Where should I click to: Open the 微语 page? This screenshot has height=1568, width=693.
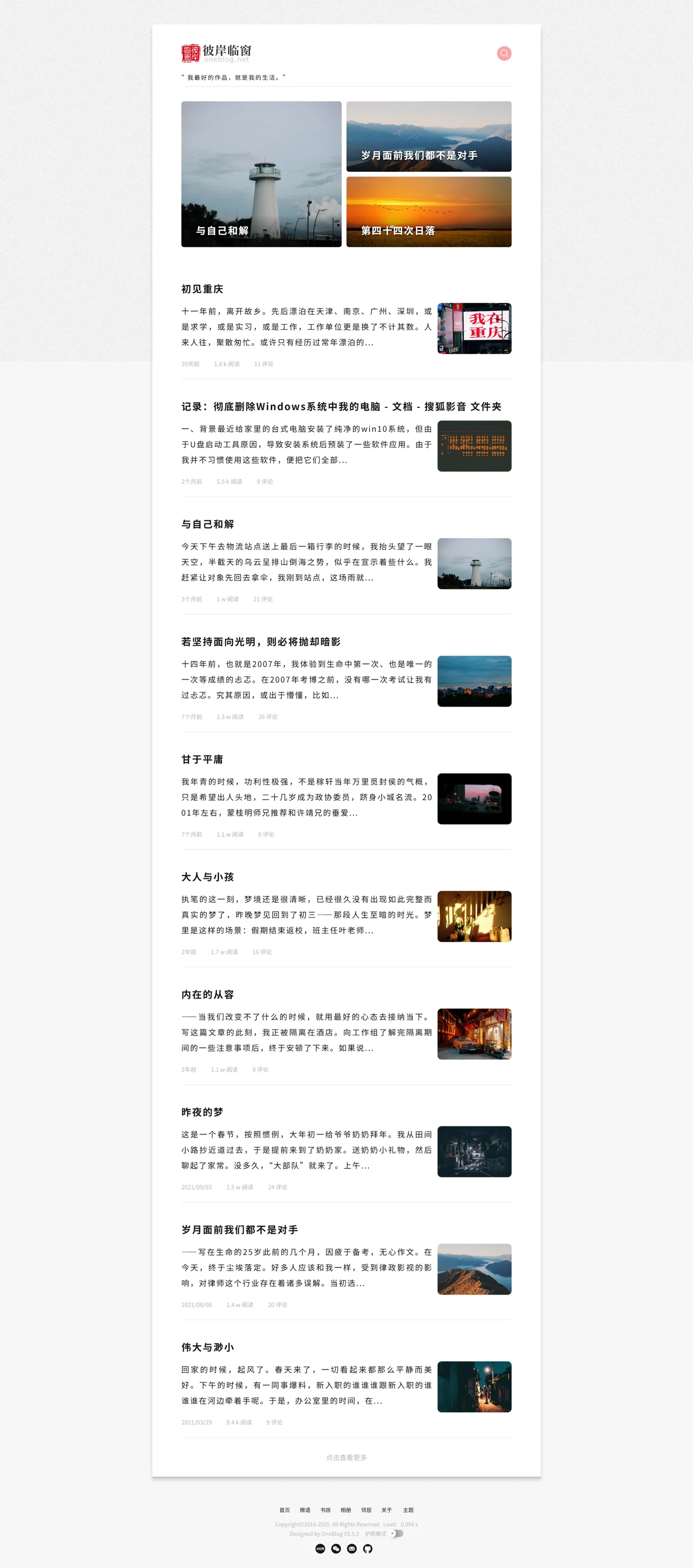(305, 1510)
